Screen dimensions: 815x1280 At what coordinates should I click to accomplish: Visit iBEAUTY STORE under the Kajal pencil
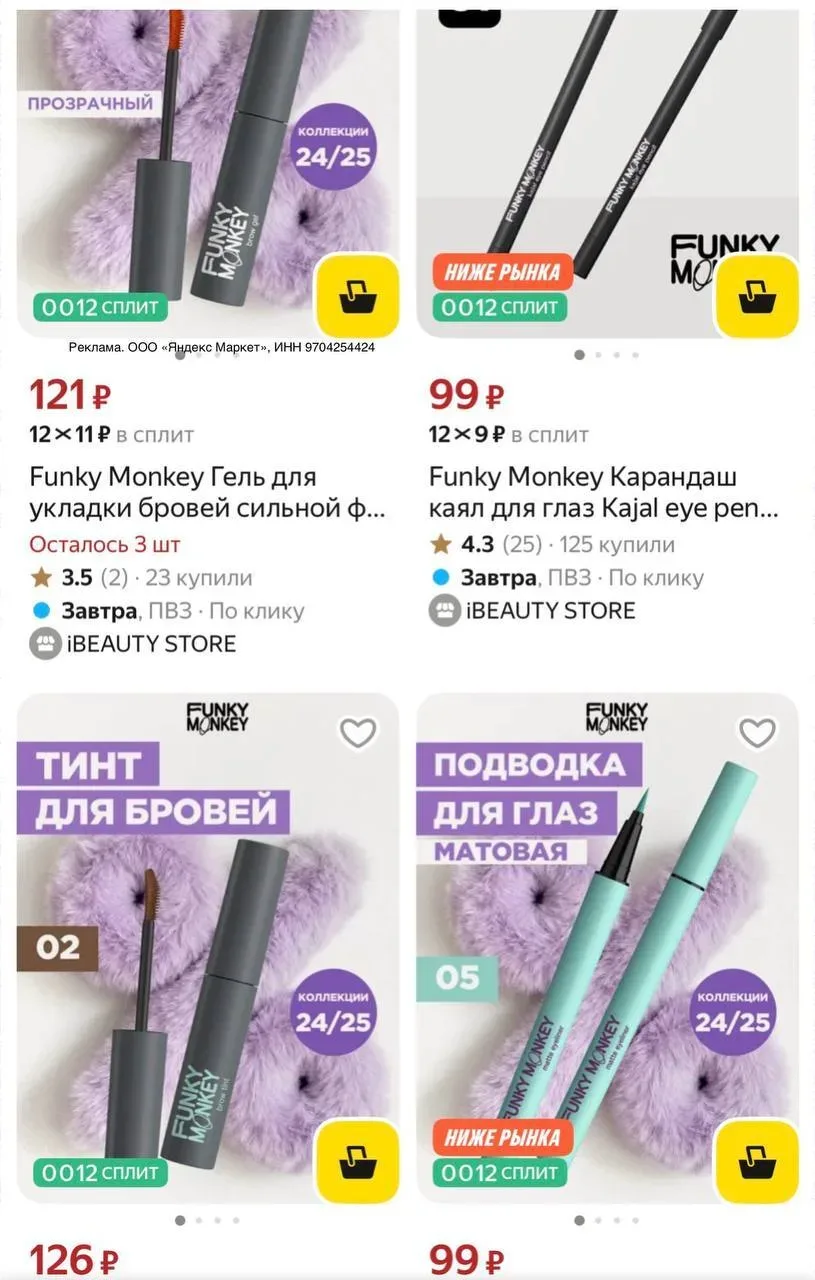[550, 610]
